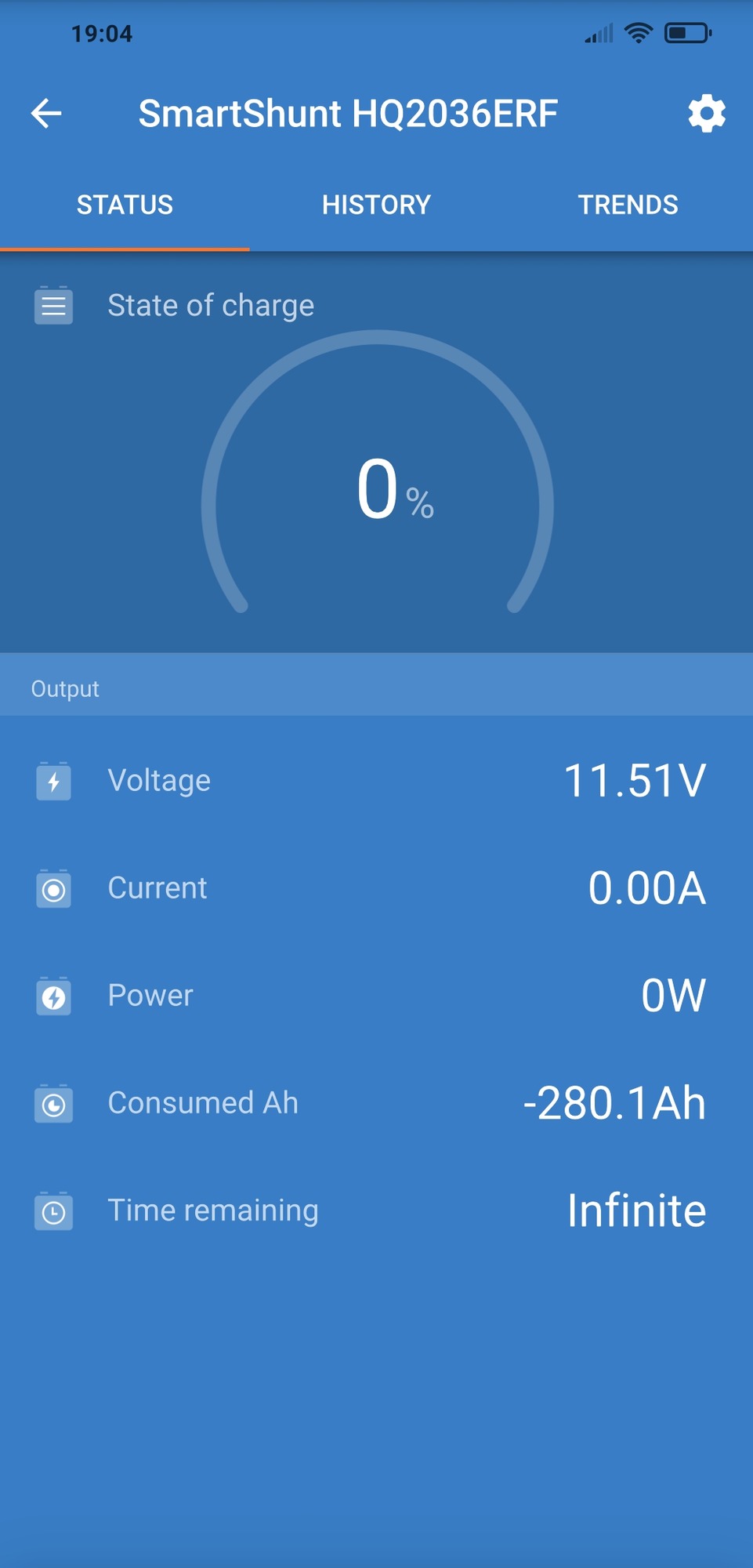
Task: Open SmartShunt settings gear
Action: point(707,114)
